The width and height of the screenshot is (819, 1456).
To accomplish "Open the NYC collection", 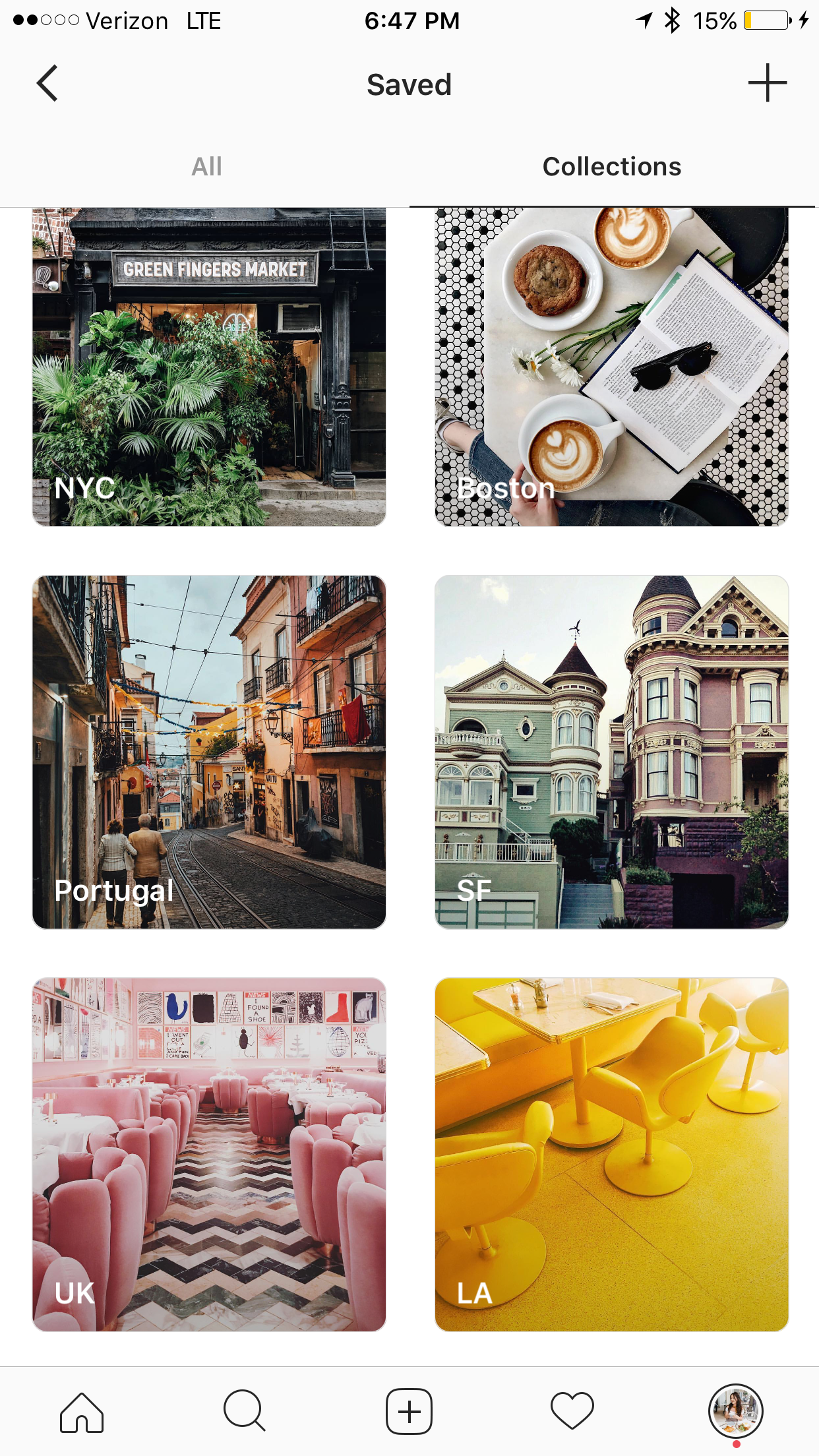I will [x=209, y=367].
